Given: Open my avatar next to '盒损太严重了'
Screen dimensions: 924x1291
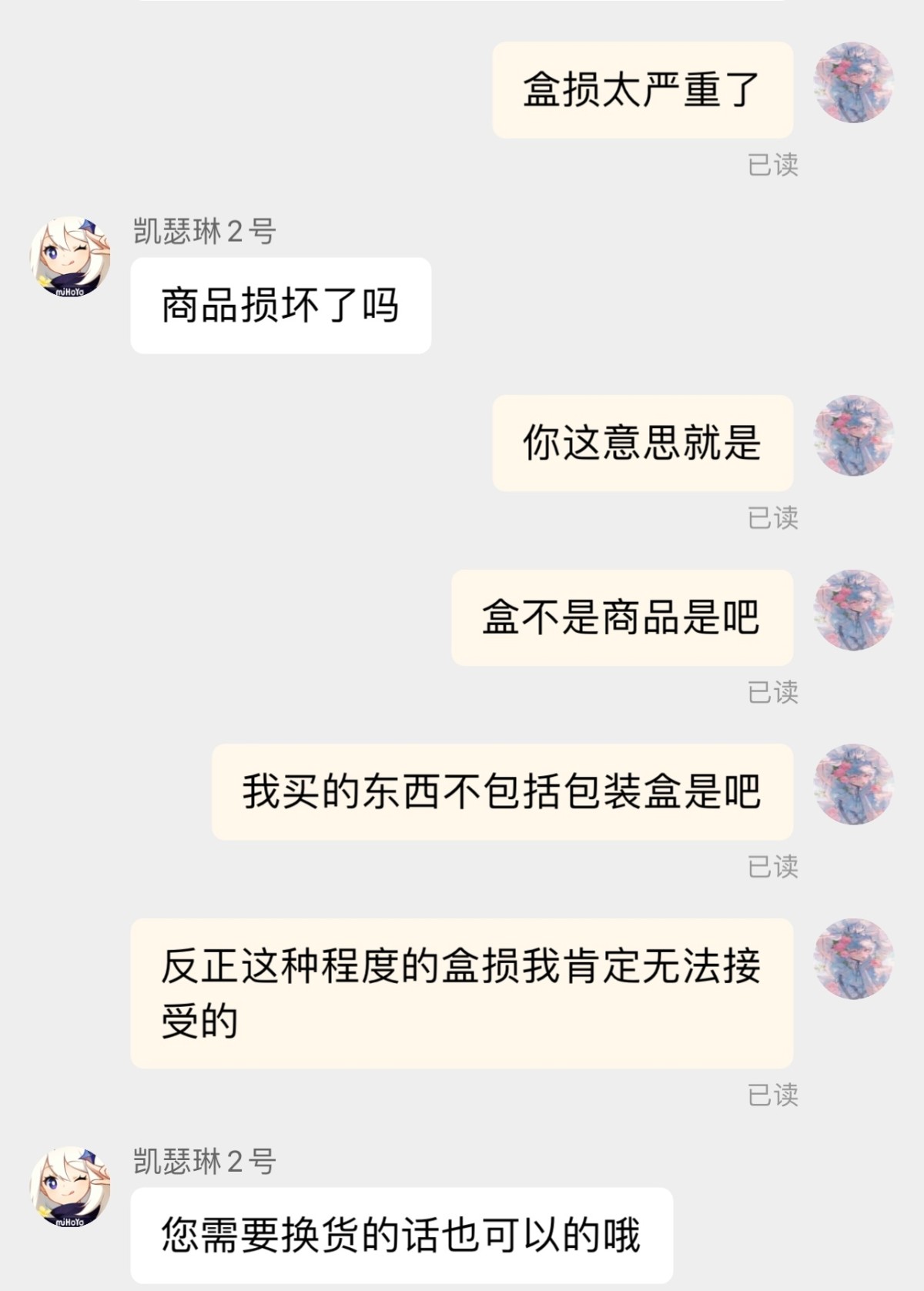Looking at the screenshot, I should coord(854,82).
